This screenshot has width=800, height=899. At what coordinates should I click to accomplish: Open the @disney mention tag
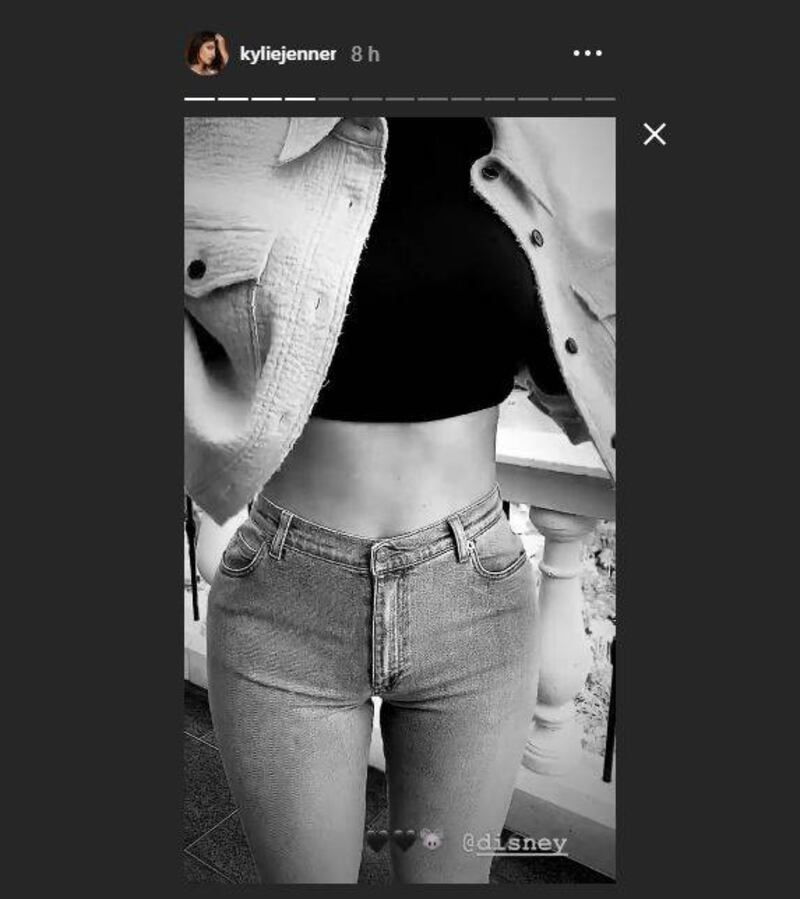point(514,843)
